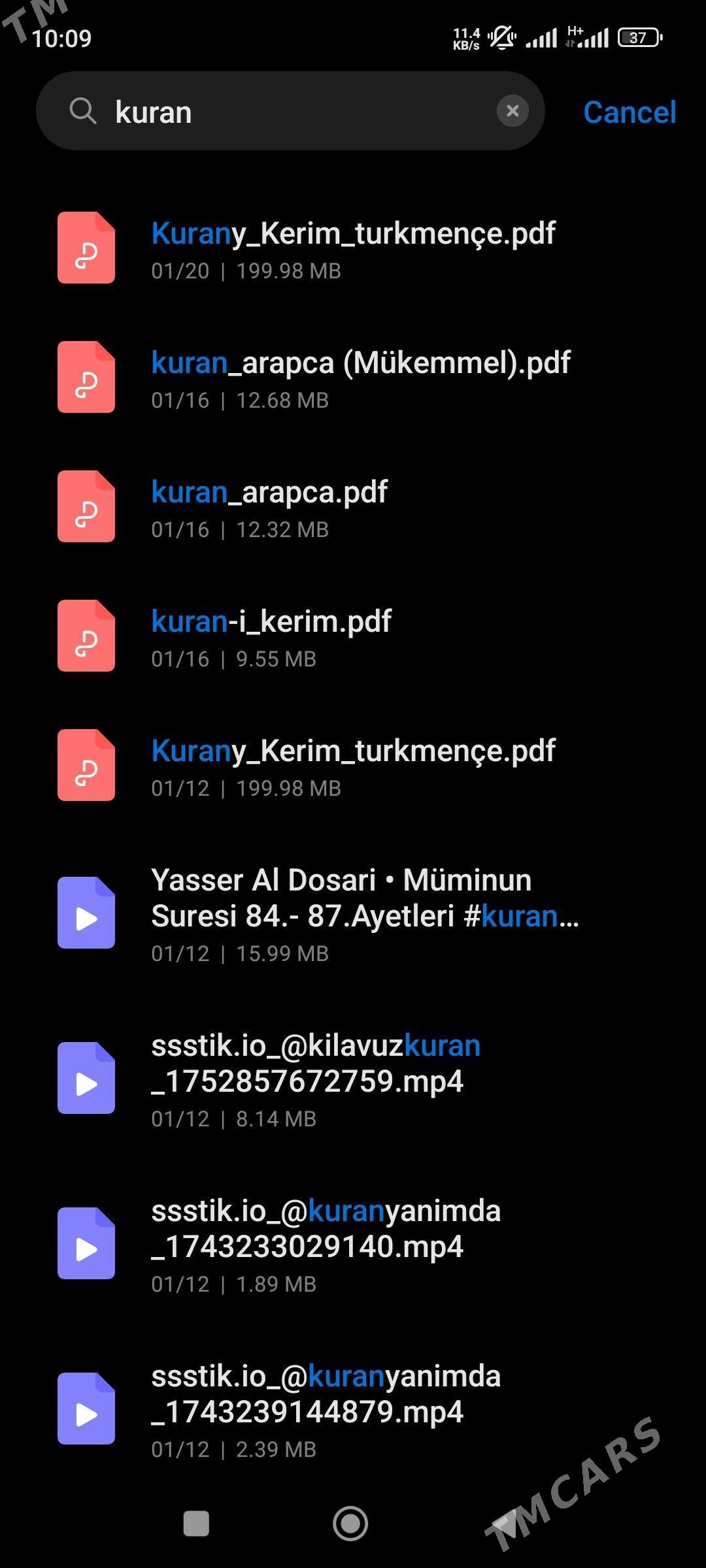Tap Cancel to exit search
The image size is (706, 1568).
(x=630, y=111)
